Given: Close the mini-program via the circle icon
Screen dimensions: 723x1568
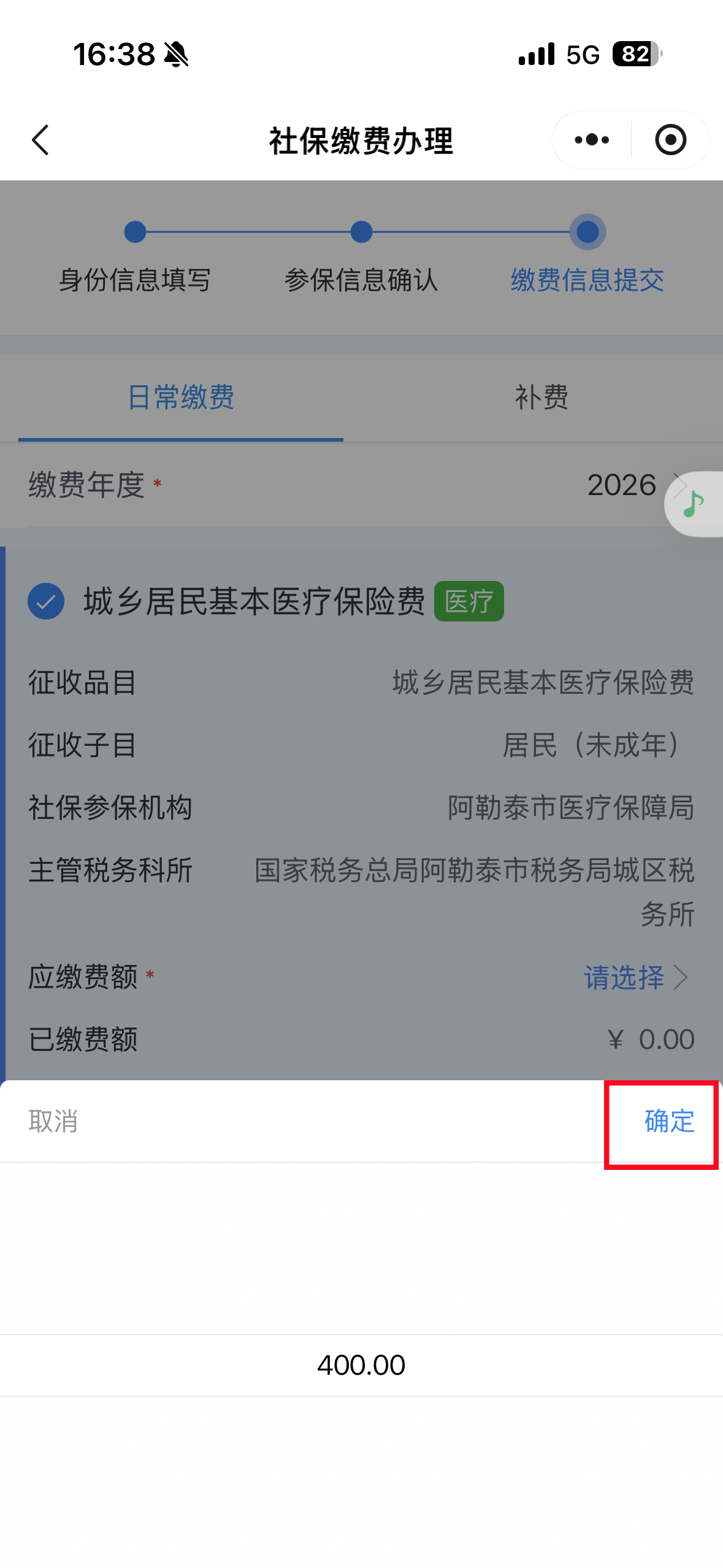Looking at the screenshot, I should [670, 140].
